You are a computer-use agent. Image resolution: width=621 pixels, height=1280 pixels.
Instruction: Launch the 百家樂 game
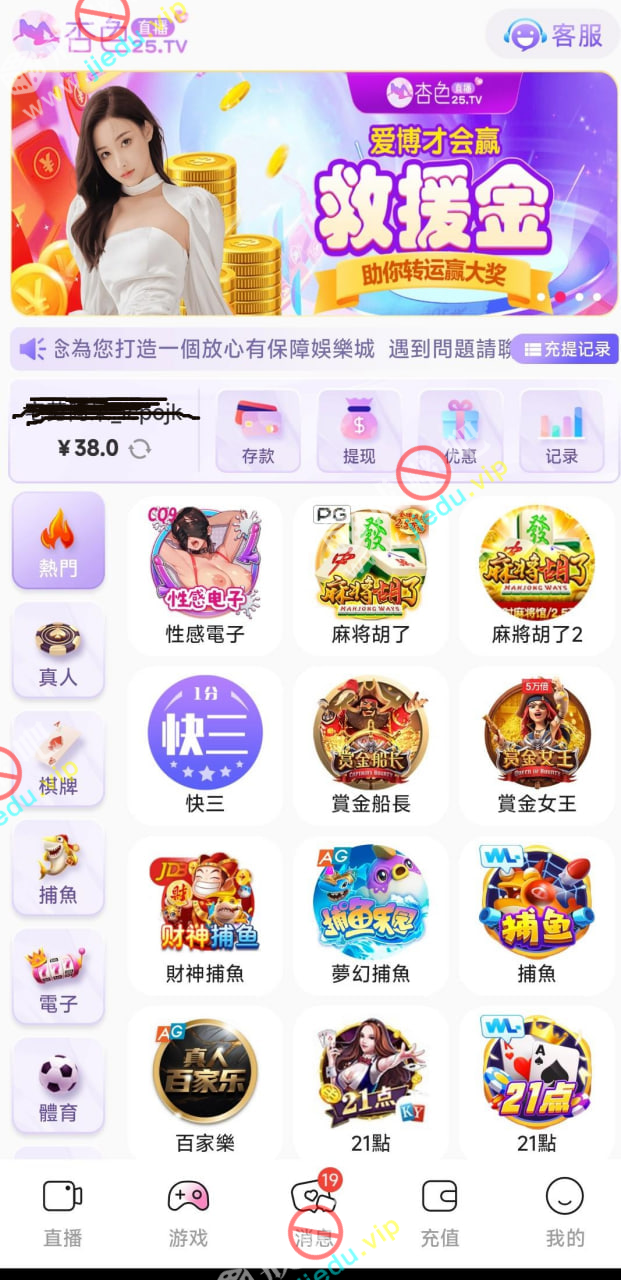coord(205,1085)
